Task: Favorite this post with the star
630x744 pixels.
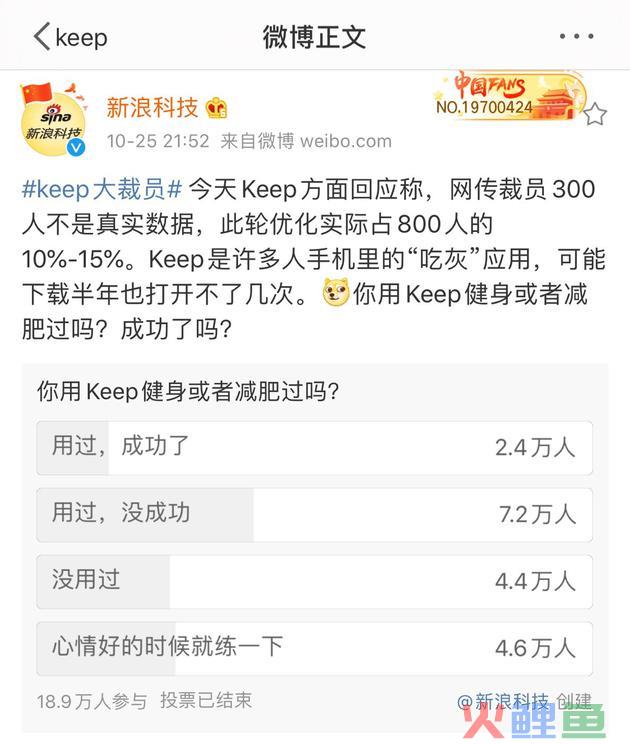Action: [x=595, y=115]
